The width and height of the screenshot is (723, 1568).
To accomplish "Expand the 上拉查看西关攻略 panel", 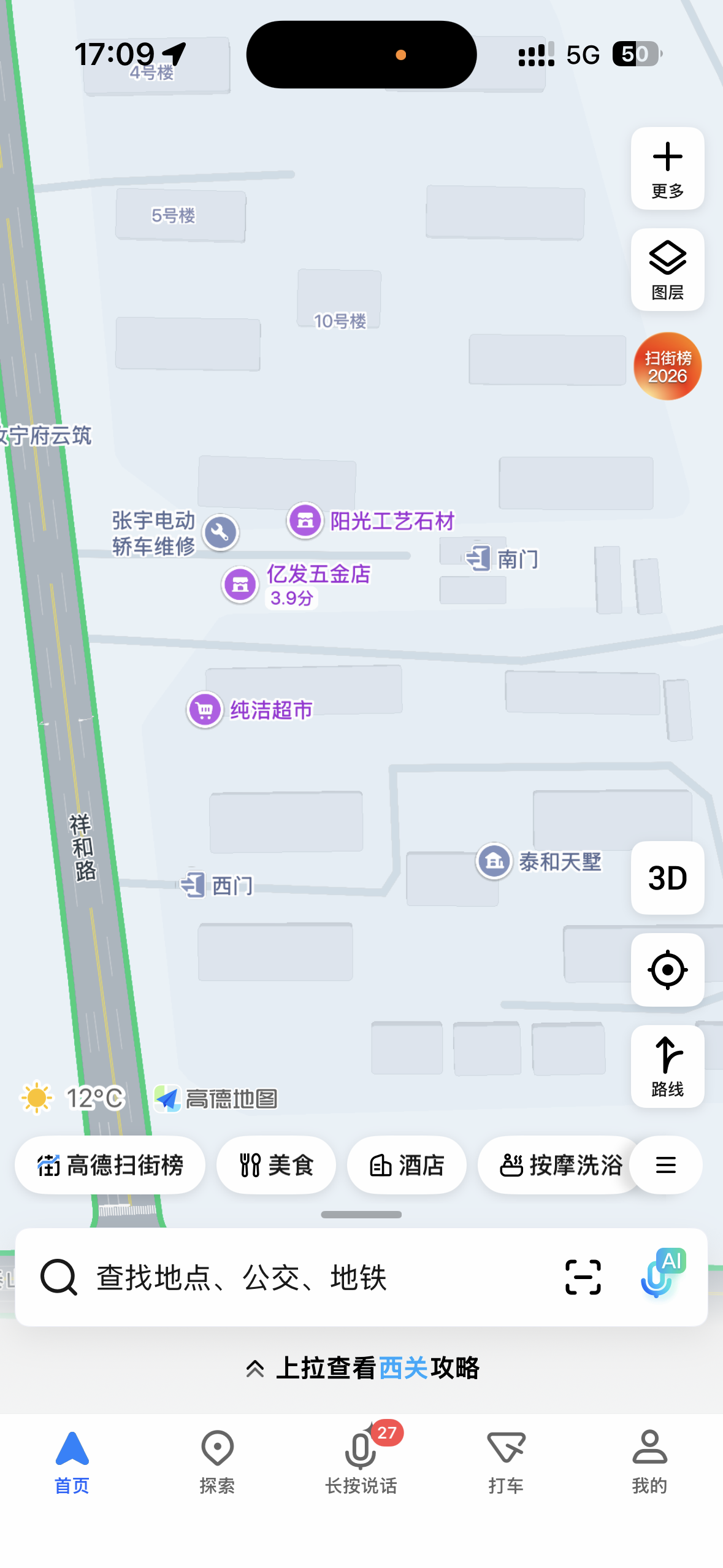I will pos(362,1367).
